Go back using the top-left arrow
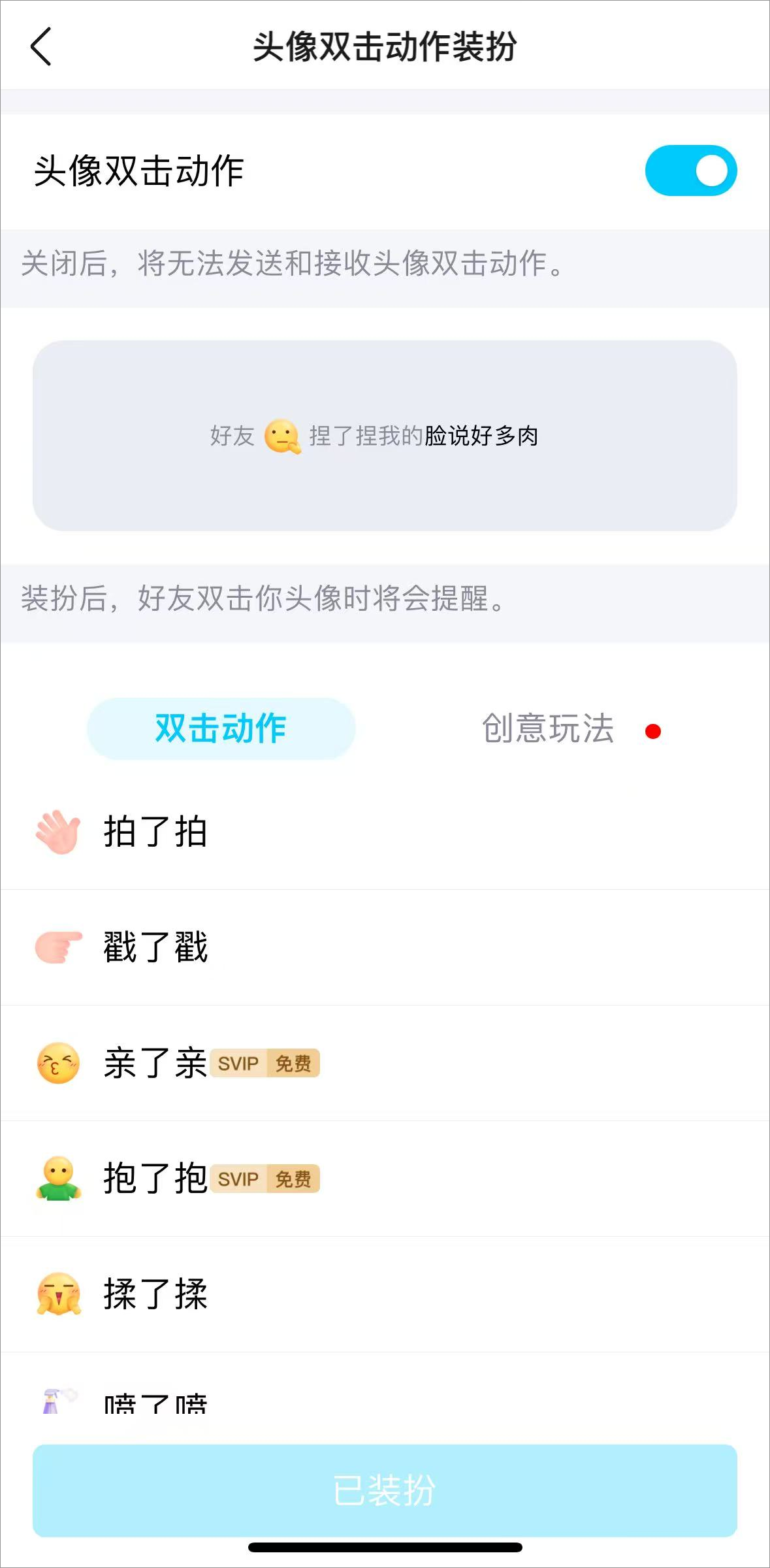Image resolution: width=770 pixels, height=1568 pixels. point(41,46)
